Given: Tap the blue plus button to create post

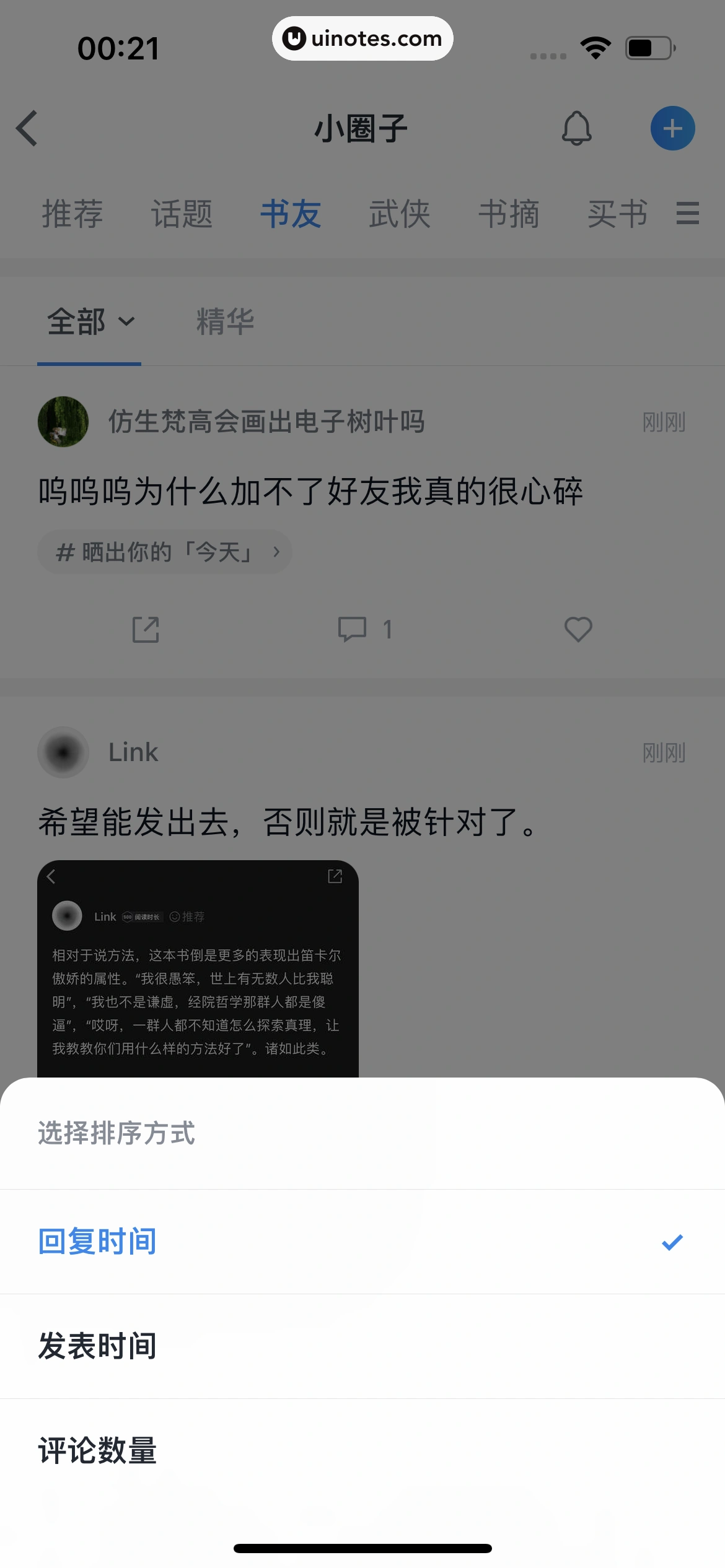Looking at the screenshot, I should [x=673, y=128].
